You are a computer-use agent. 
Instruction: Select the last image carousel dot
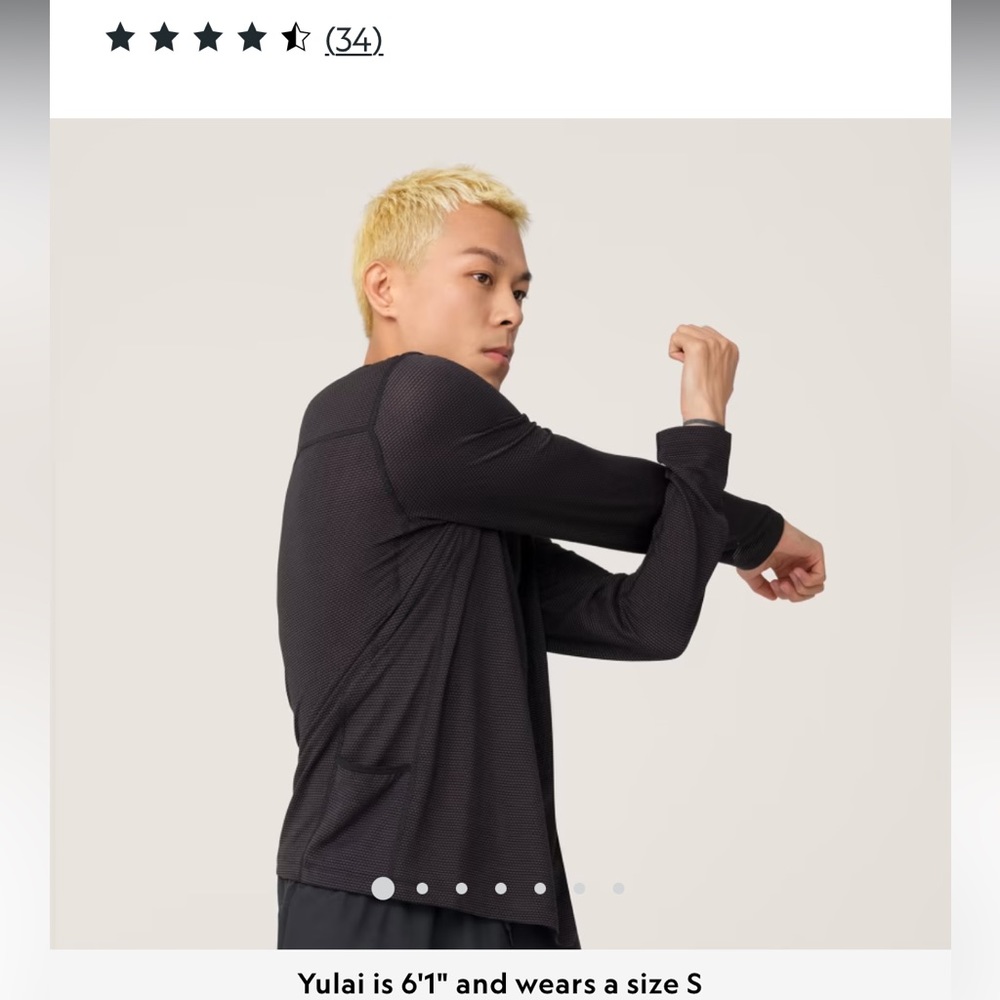click(x=618, y=888)
